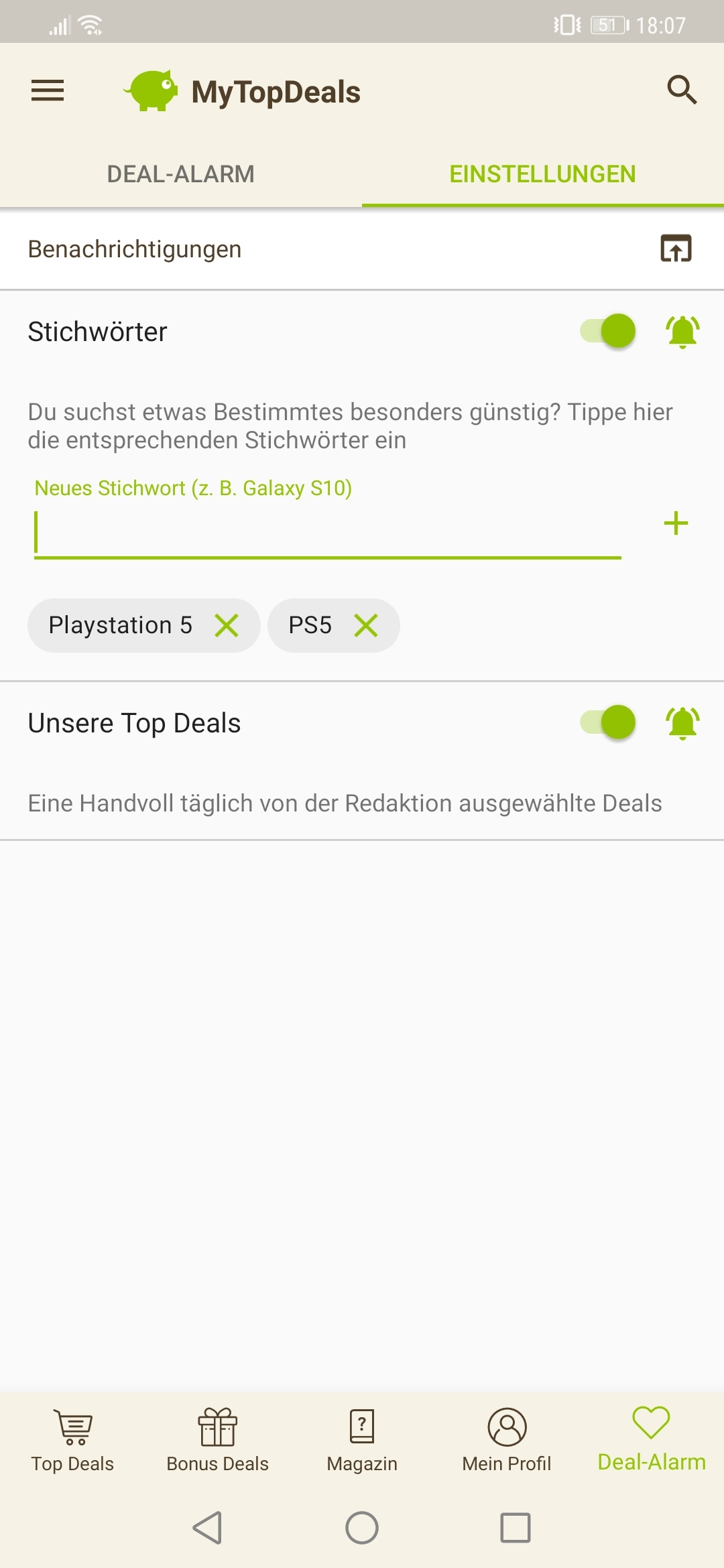
Task: Go to Top Deals in bottom navigation
Action: coord(72,1439)
